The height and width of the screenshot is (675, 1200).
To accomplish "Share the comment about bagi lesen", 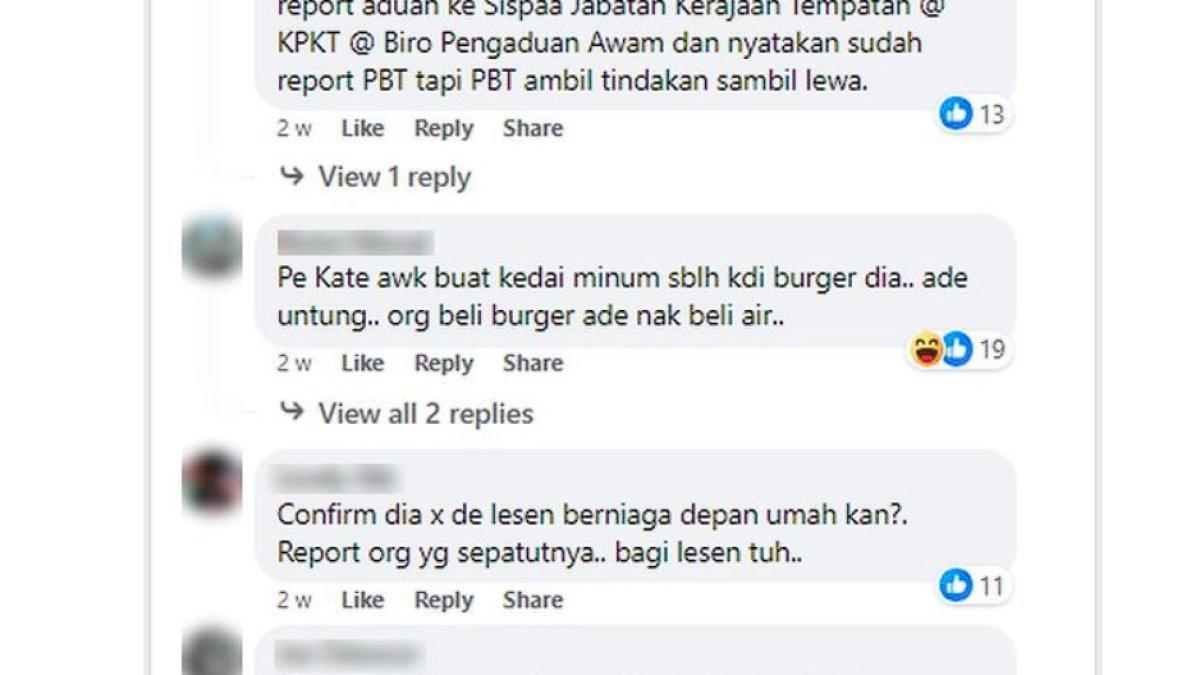I will click(532, 601).
